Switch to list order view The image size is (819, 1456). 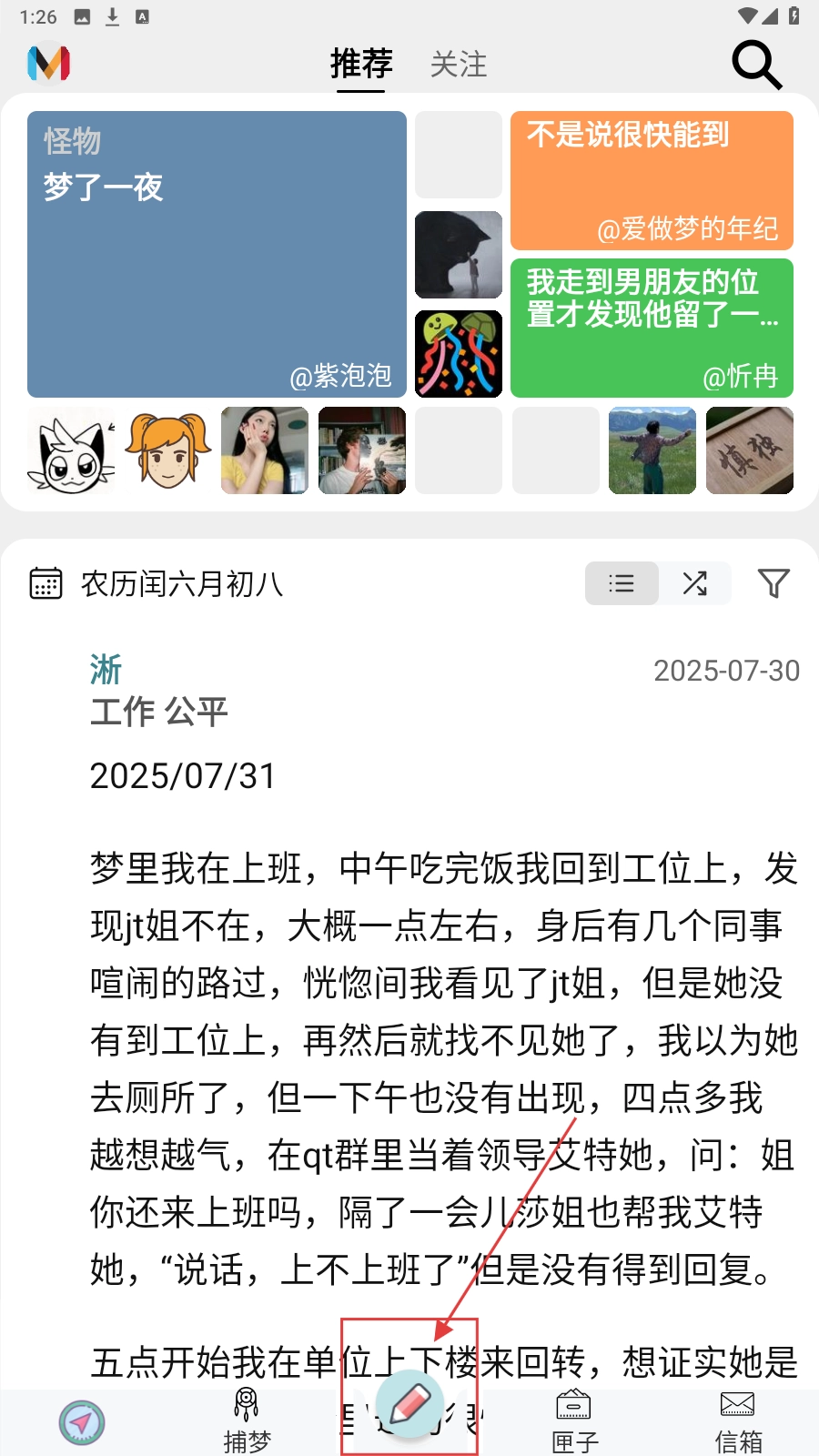click(x=622, y=583)
